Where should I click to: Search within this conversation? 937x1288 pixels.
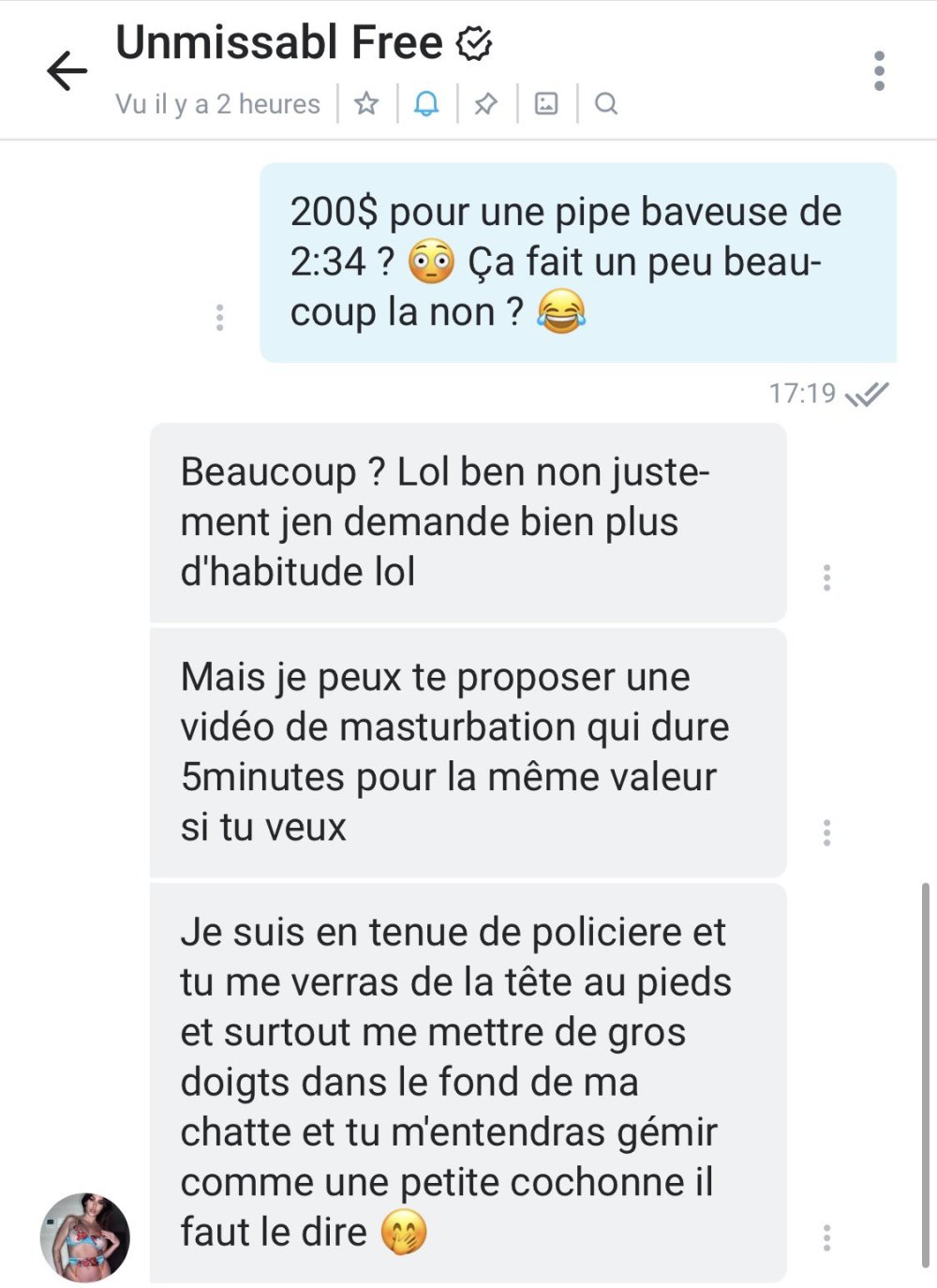(606, 103)
